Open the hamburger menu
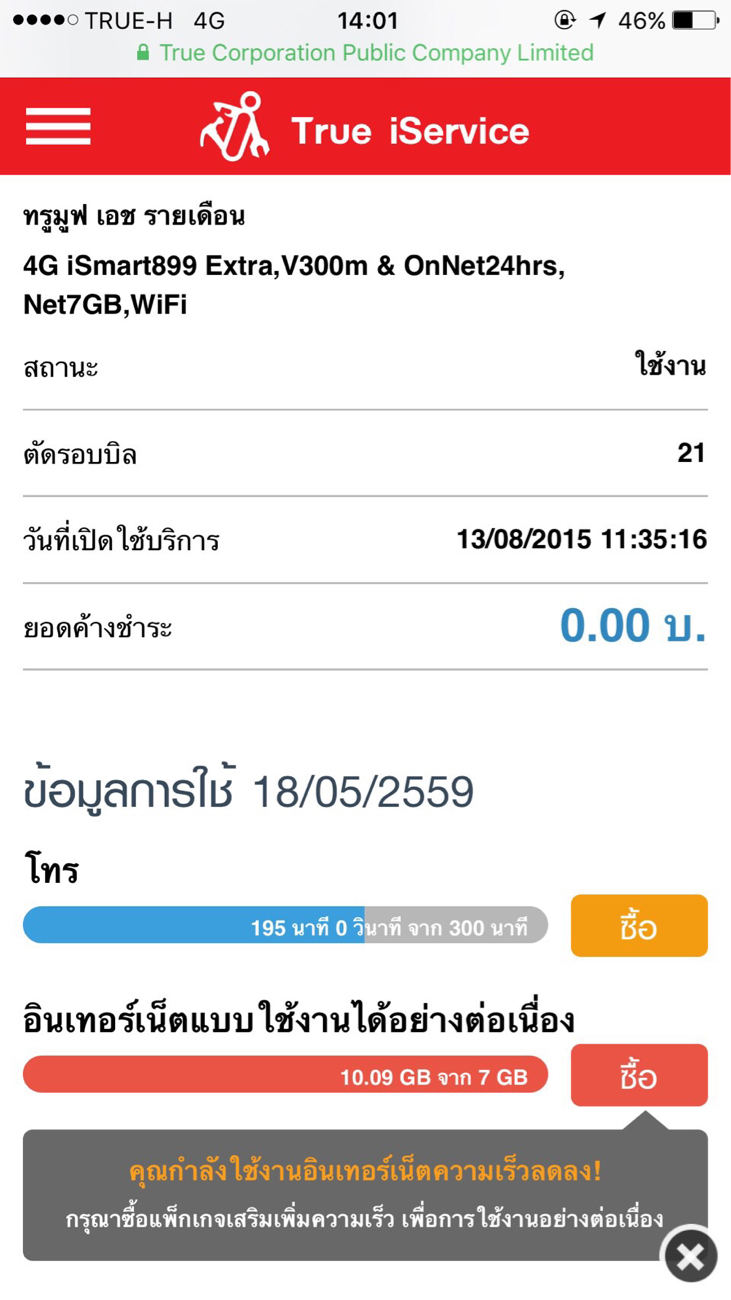Screen dimensions: 731x1300 (58, 127)
